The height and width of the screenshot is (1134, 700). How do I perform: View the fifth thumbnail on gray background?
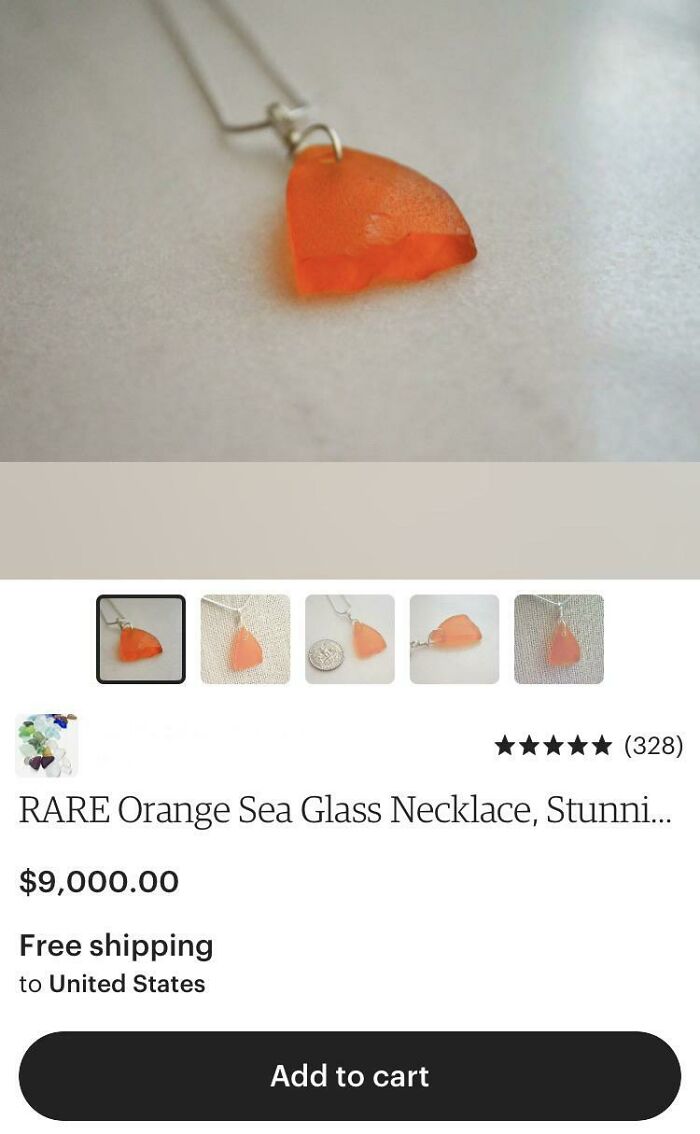point(558,639)
